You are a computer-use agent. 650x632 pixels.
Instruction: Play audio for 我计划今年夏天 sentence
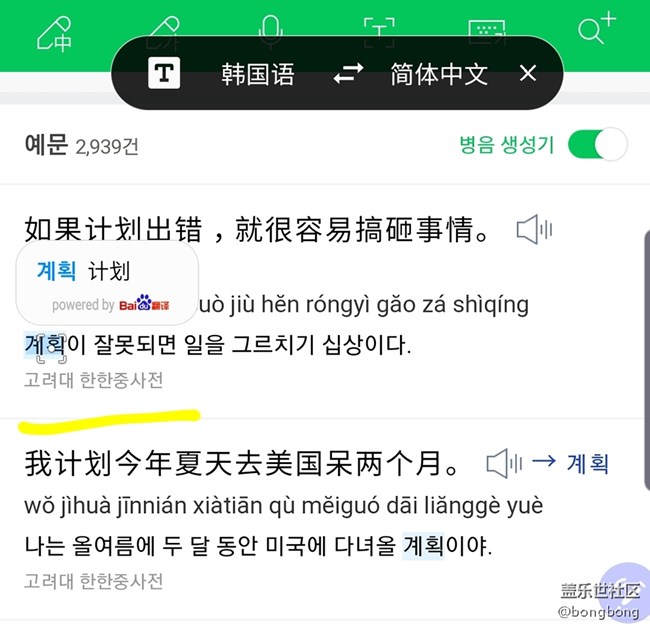504,463
